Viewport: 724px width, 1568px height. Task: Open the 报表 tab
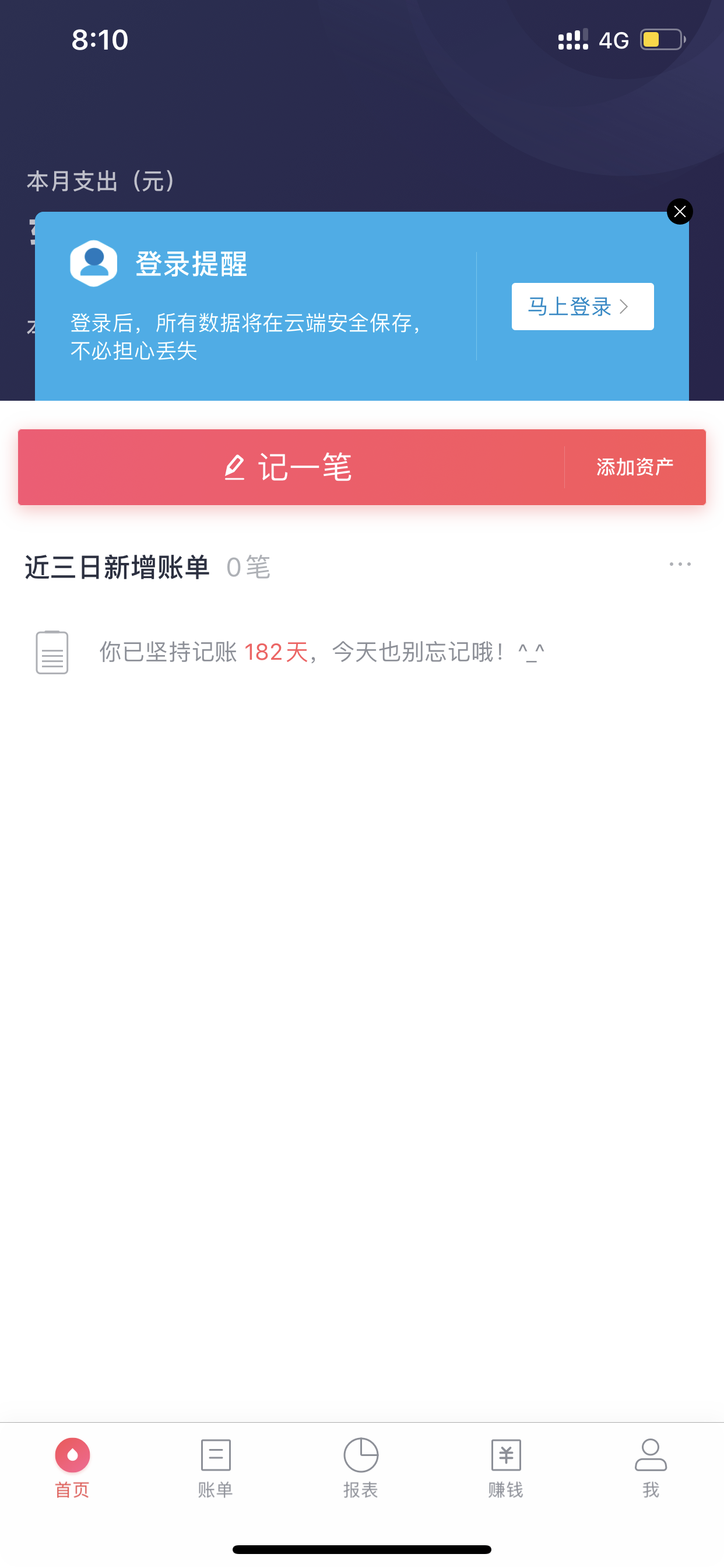(361, 1468)
